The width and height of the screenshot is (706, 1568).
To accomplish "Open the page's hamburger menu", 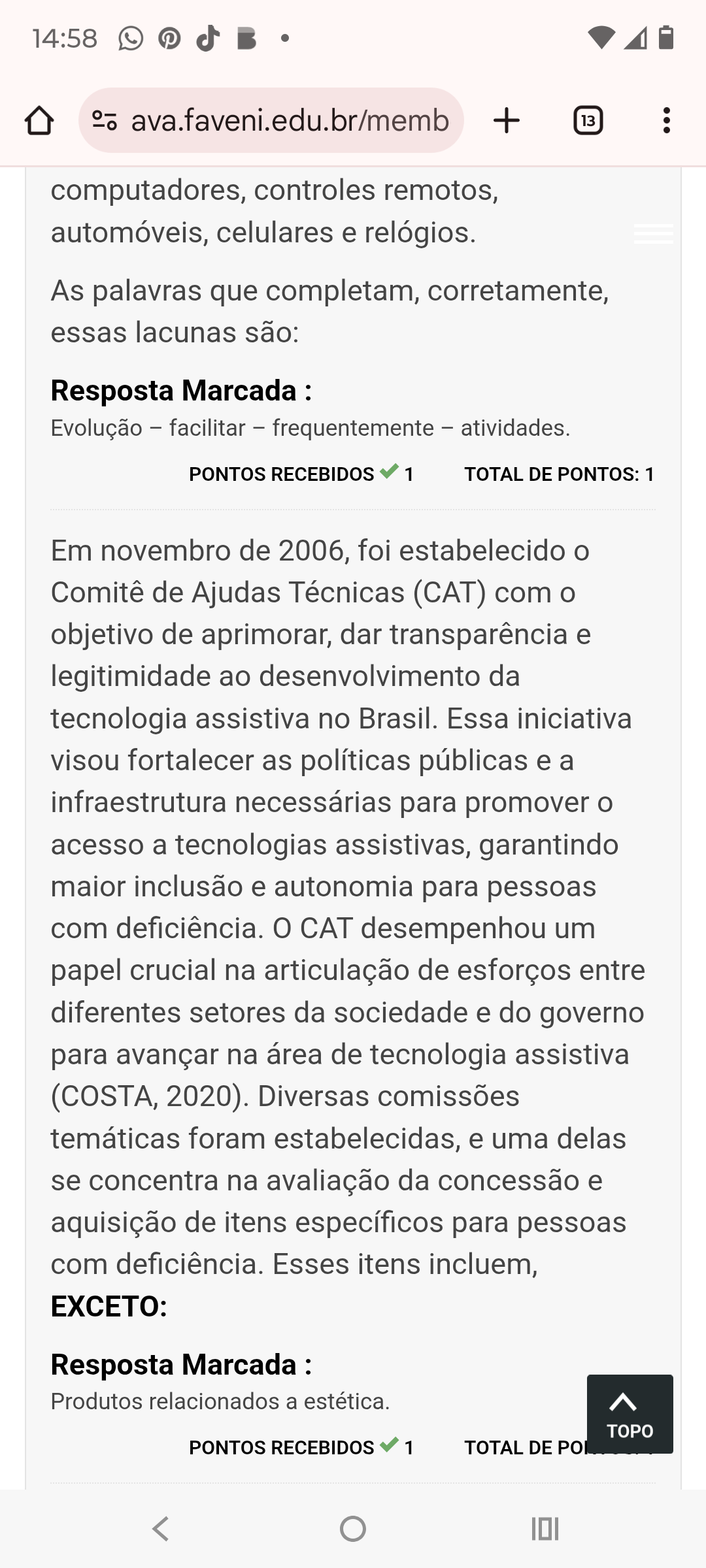I will point(653,234).
